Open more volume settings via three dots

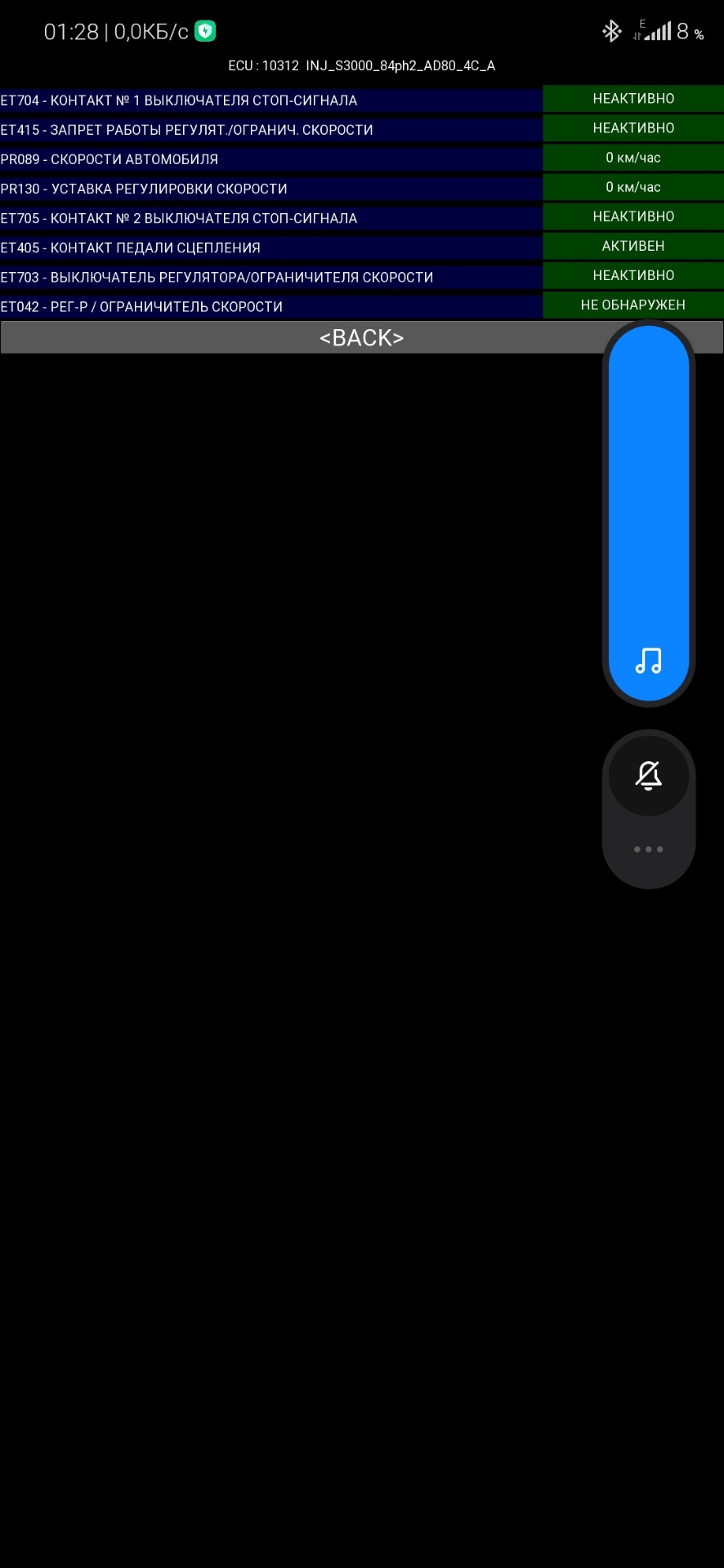click(649, 849)
